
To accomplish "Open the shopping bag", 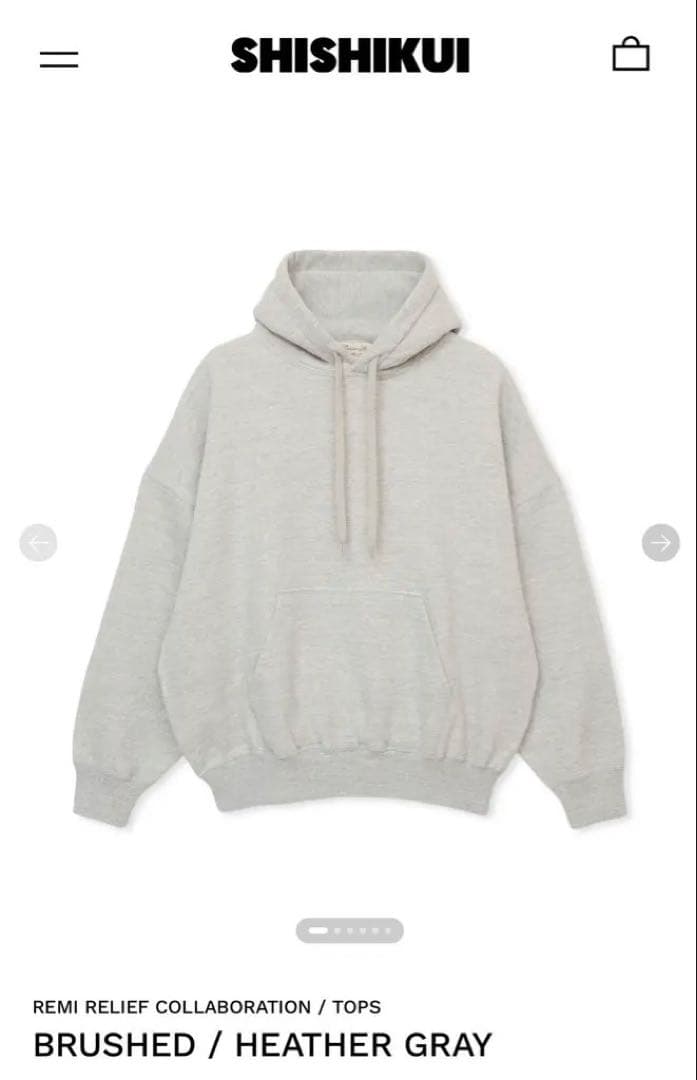I will (631, 55).
